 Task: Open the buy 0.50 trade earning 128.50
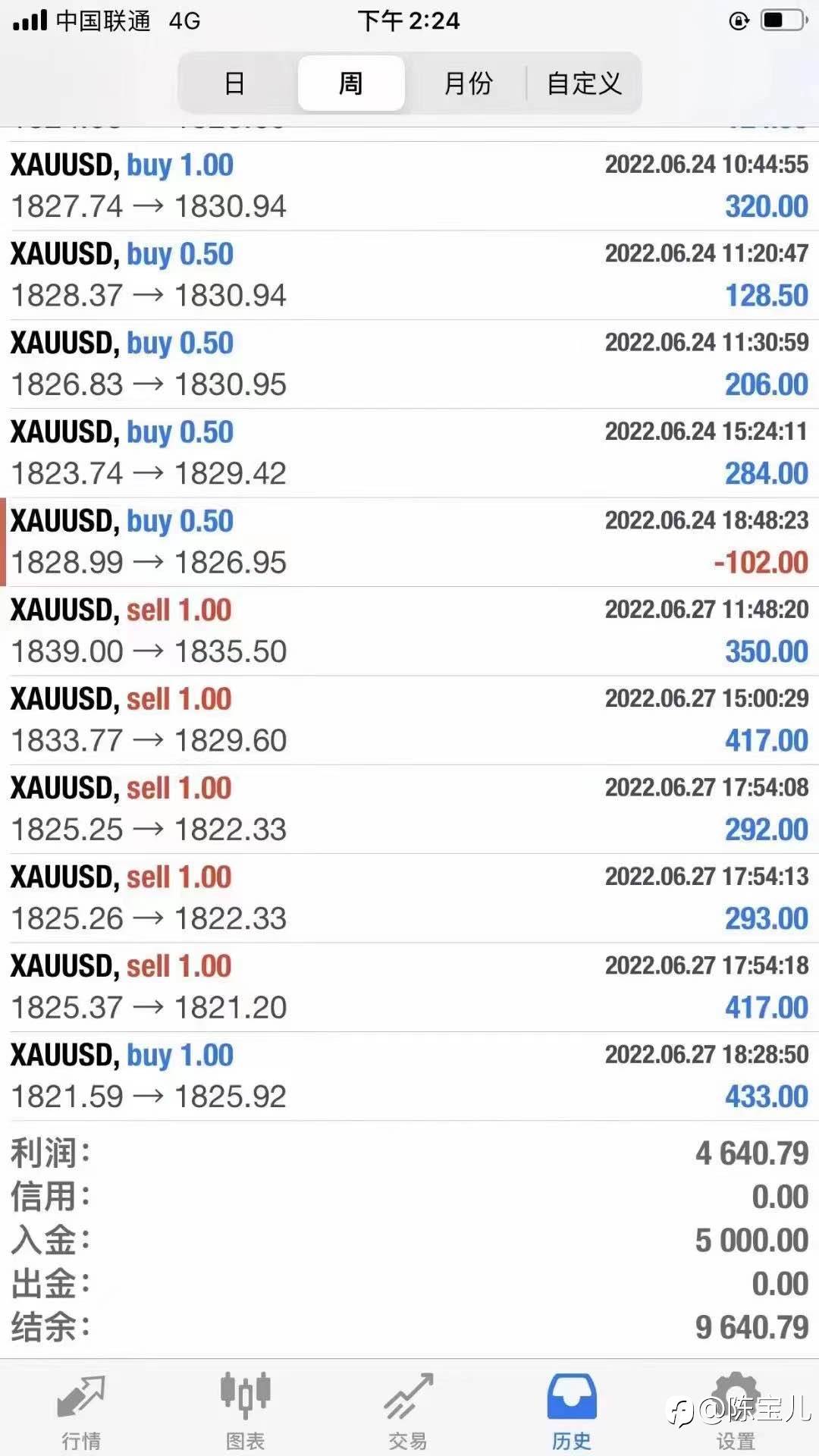point(409,275)
